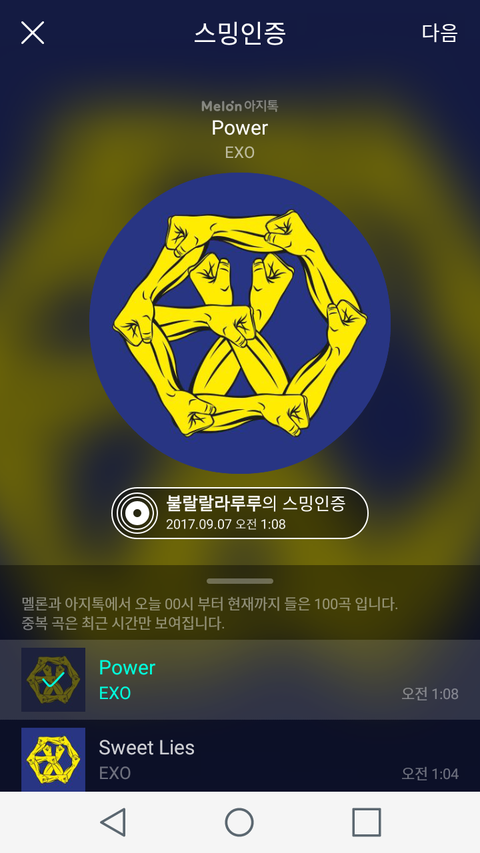This screenshot has height=853, width=480.
Task: Select the Power song row
Action: click(x=240, y=679)
